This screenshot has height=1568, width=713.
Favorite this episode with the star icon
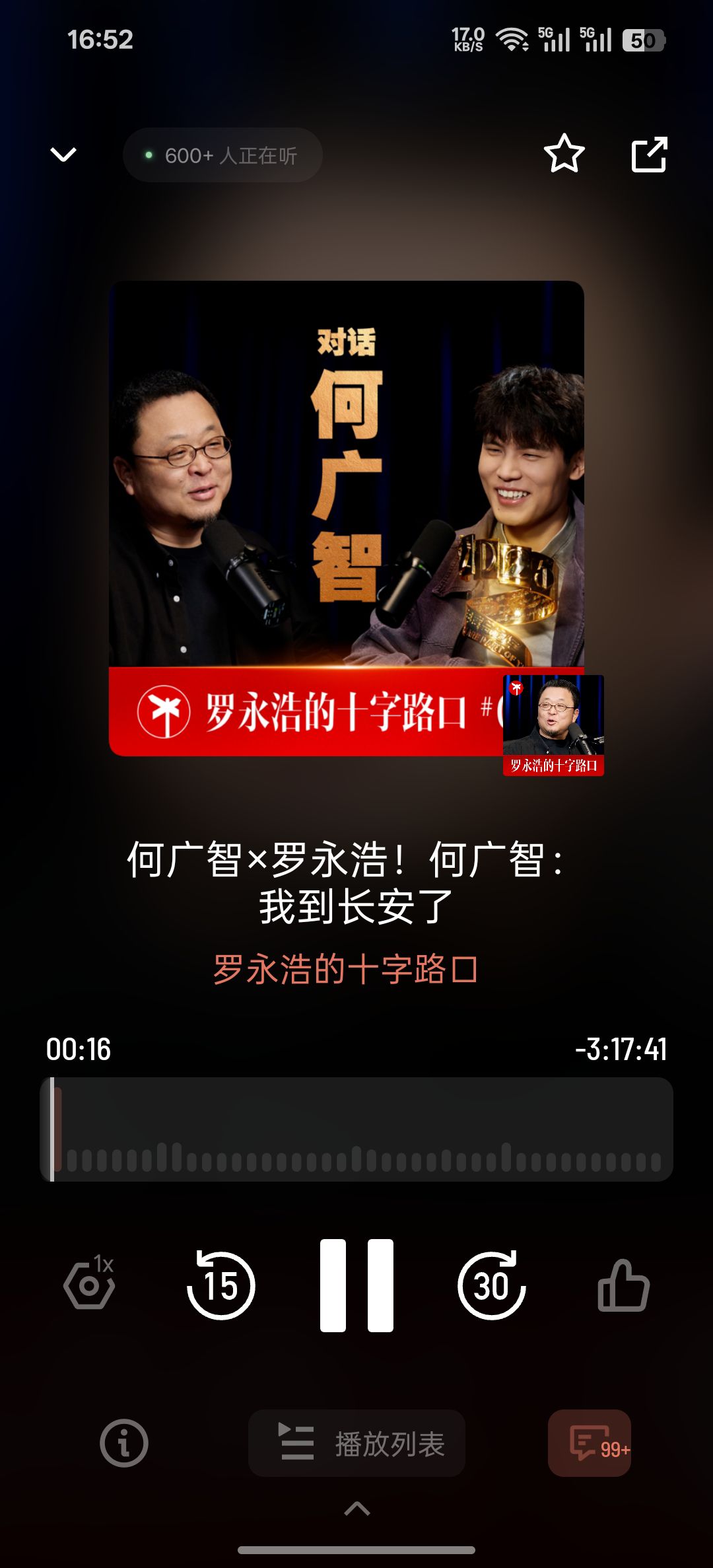point(564,154)
